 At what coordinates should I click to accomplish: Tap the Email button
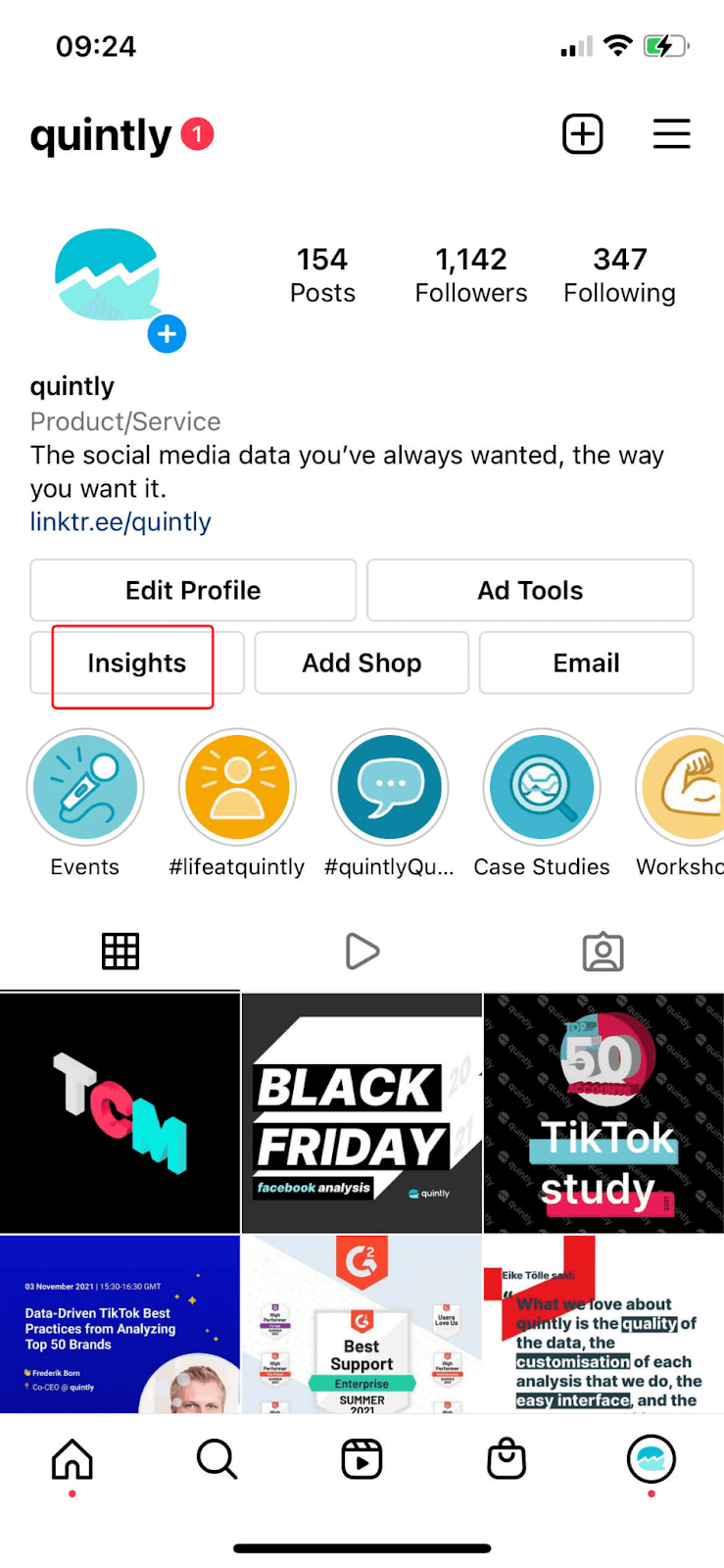(x=586, y=663)
